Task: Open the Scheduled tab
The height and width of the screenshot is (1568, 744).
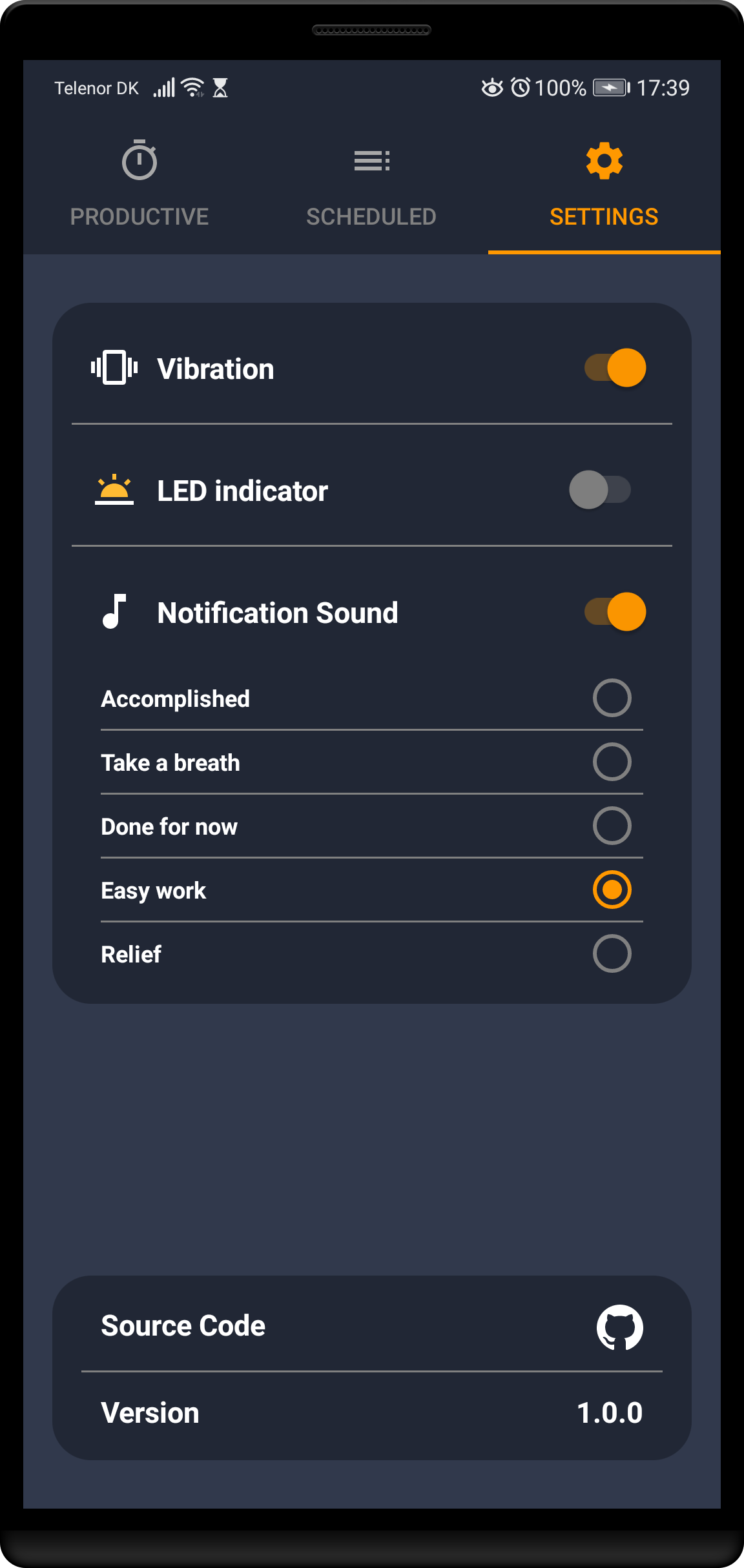Action: (371, 184)
